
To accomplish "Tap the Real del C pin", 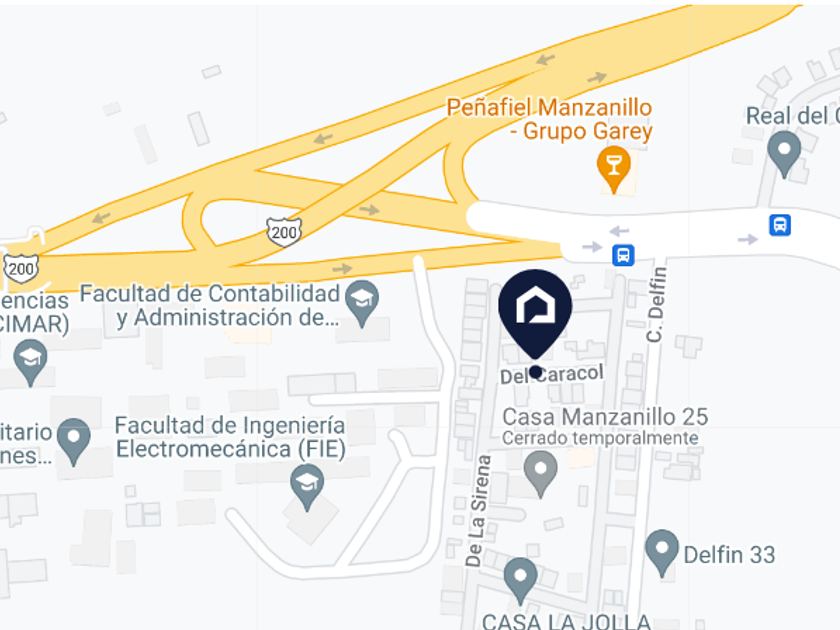I will point(783,152).
